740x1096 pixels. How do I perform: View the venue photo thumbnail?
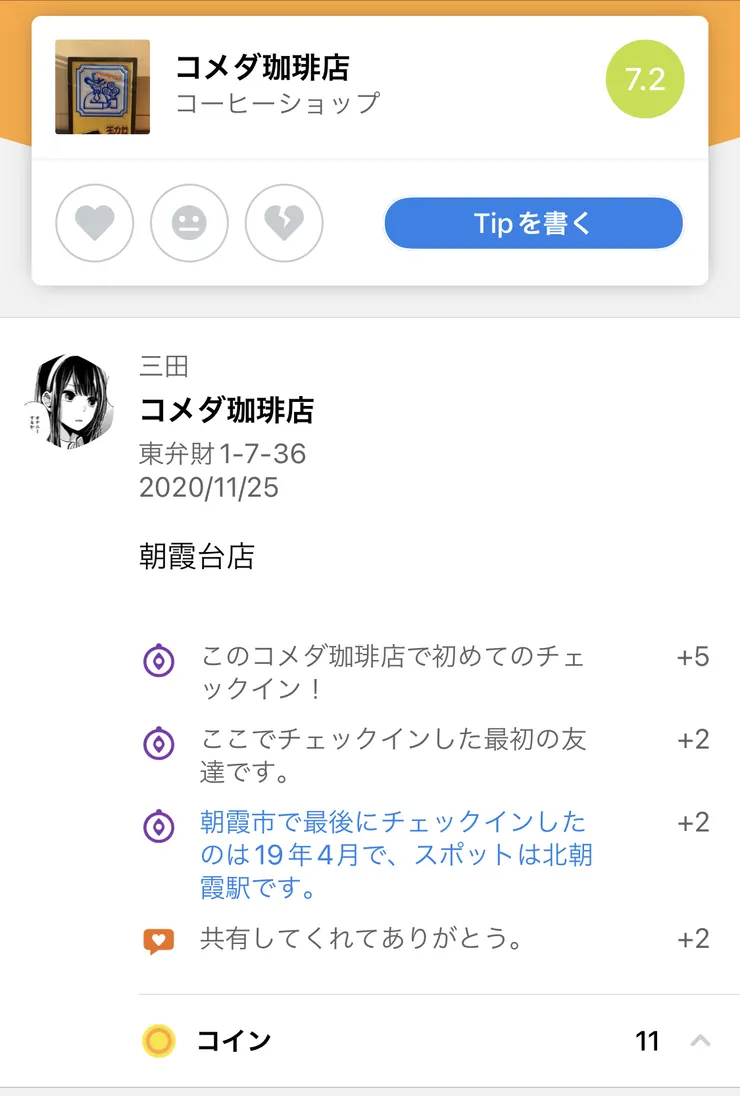[x=102, y=87]
